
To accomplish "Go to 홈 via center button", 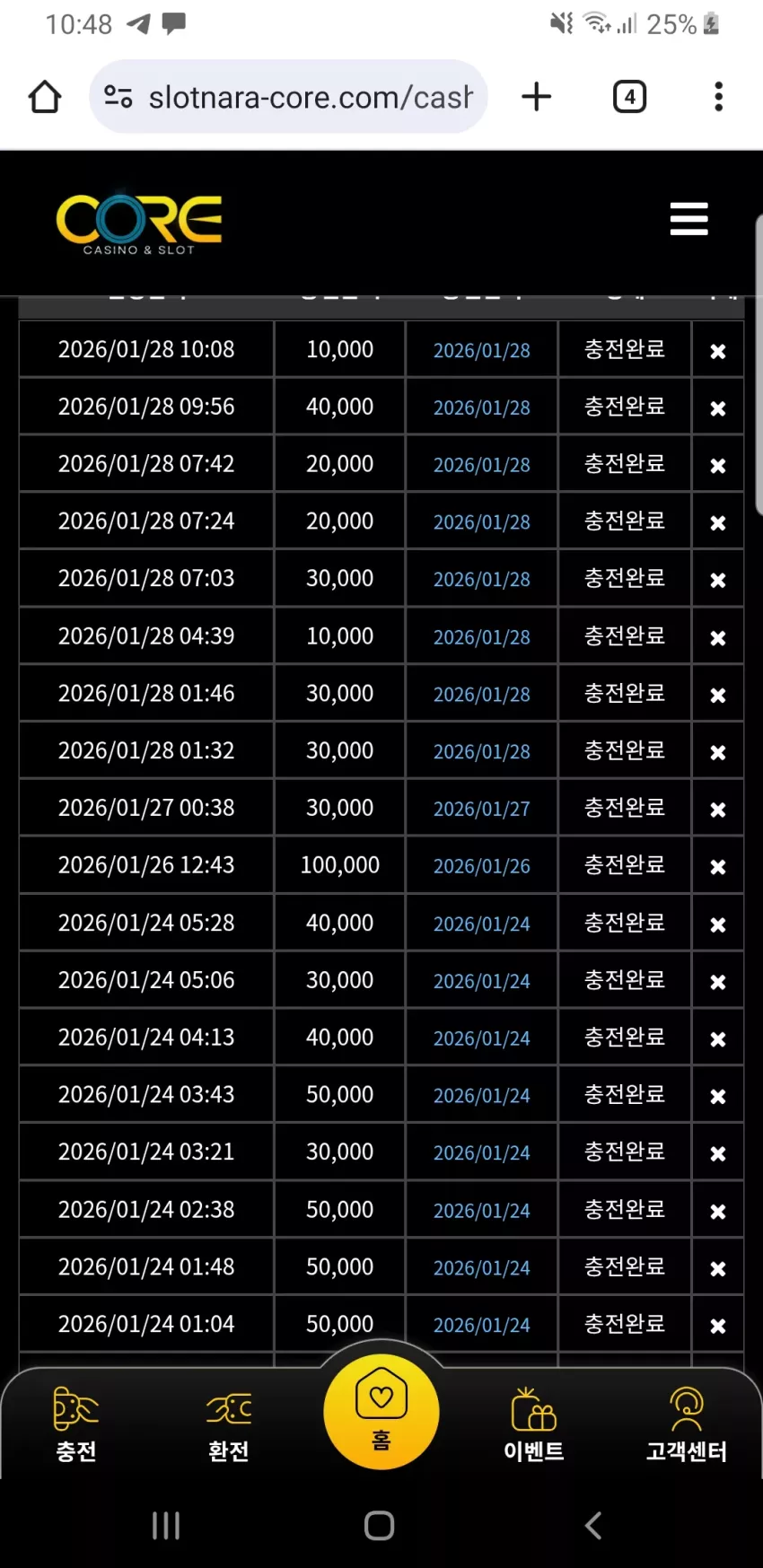I will click(381, 1411).
